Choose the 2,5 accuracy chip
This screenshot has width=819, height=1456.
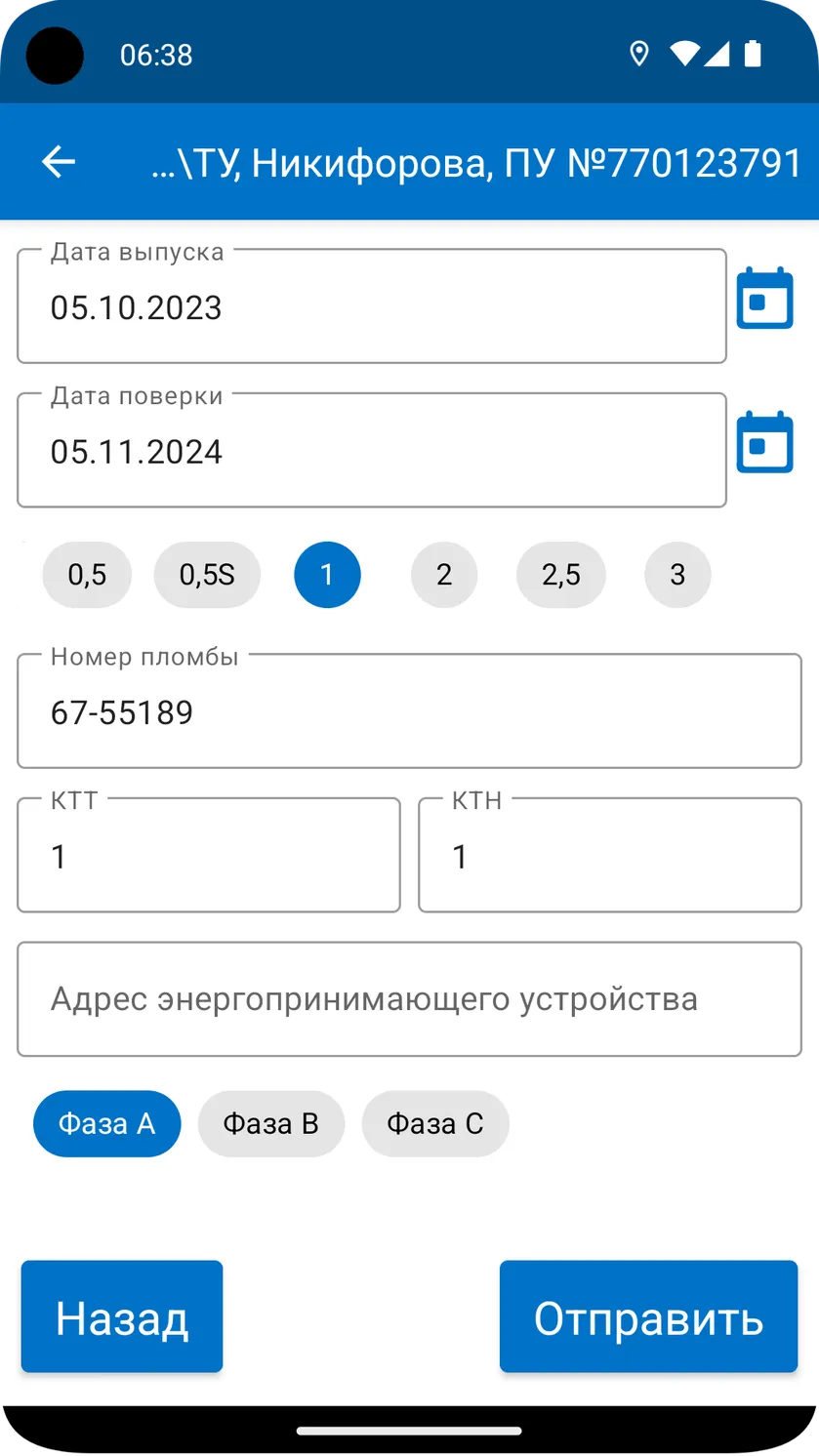(x=561, y=575)
